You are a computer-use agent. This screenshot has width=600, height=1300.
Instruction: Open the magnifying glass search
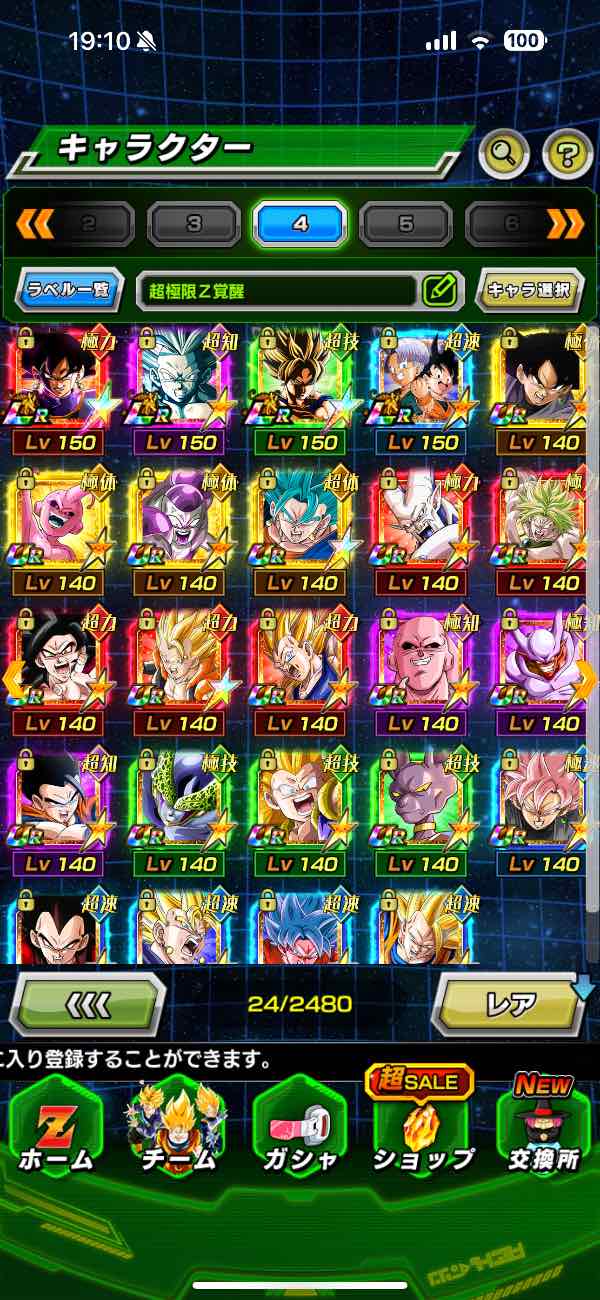tap(504, 153)
